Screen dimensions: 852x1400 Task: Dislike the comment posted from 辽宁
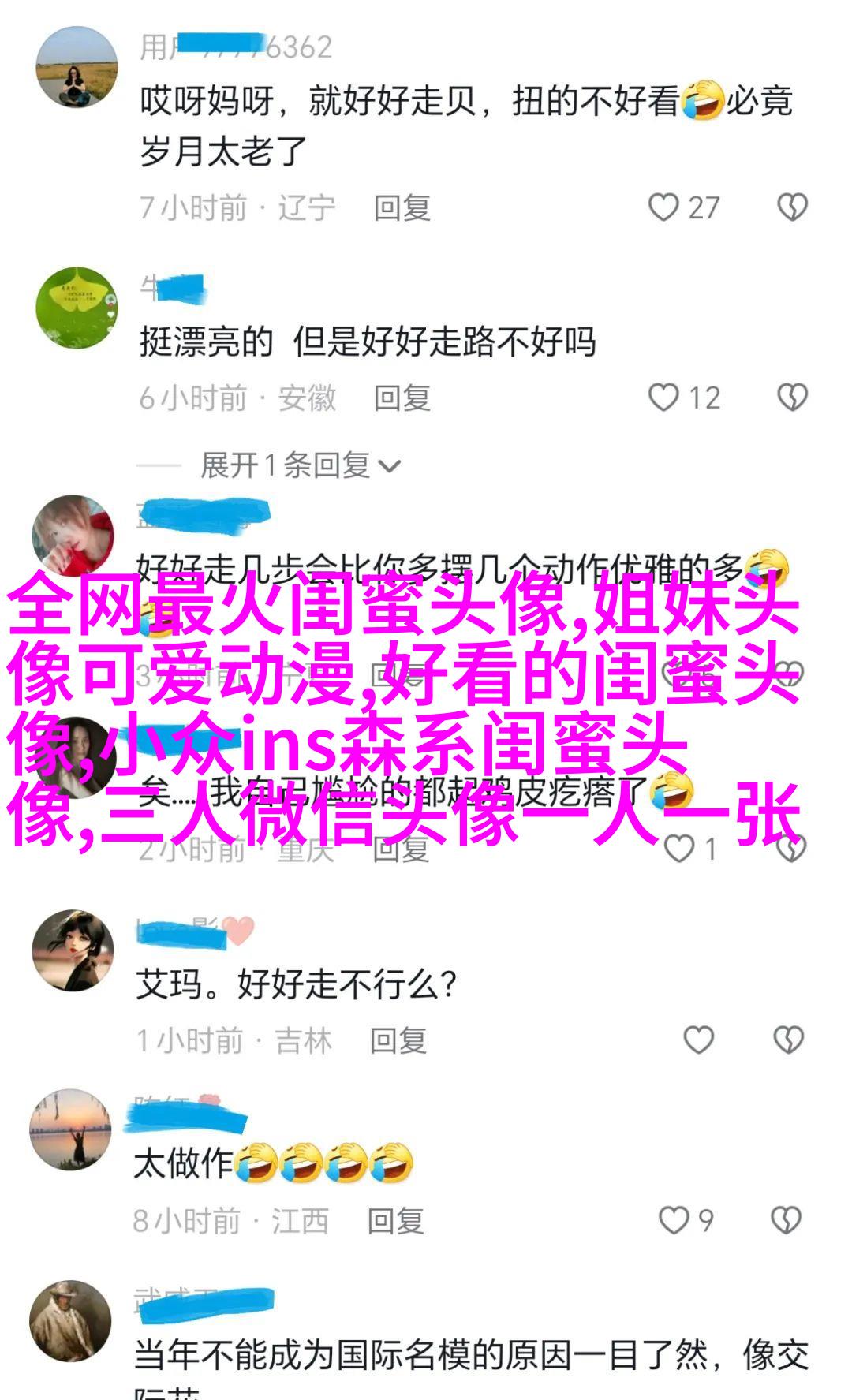(792, 207)
